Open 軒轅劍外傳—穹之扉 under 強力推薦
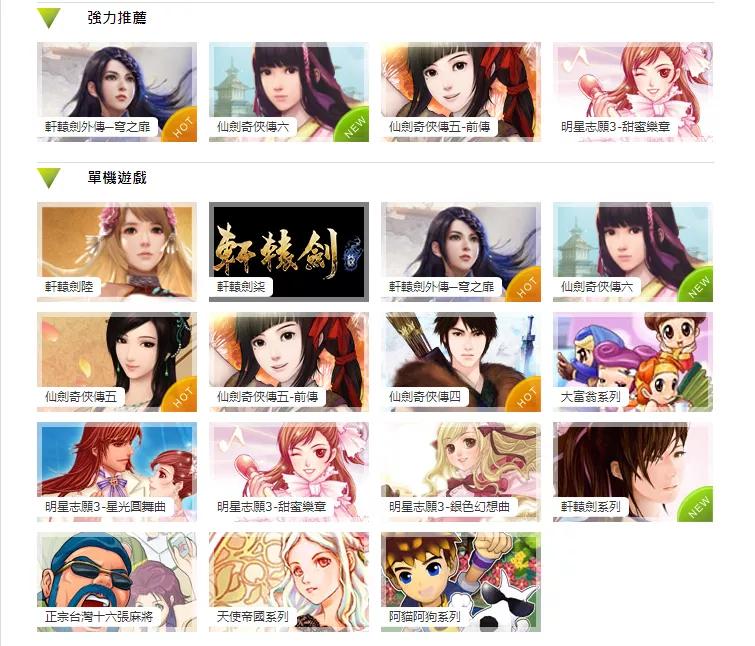 pyautogui.click(x=117, y=92)
